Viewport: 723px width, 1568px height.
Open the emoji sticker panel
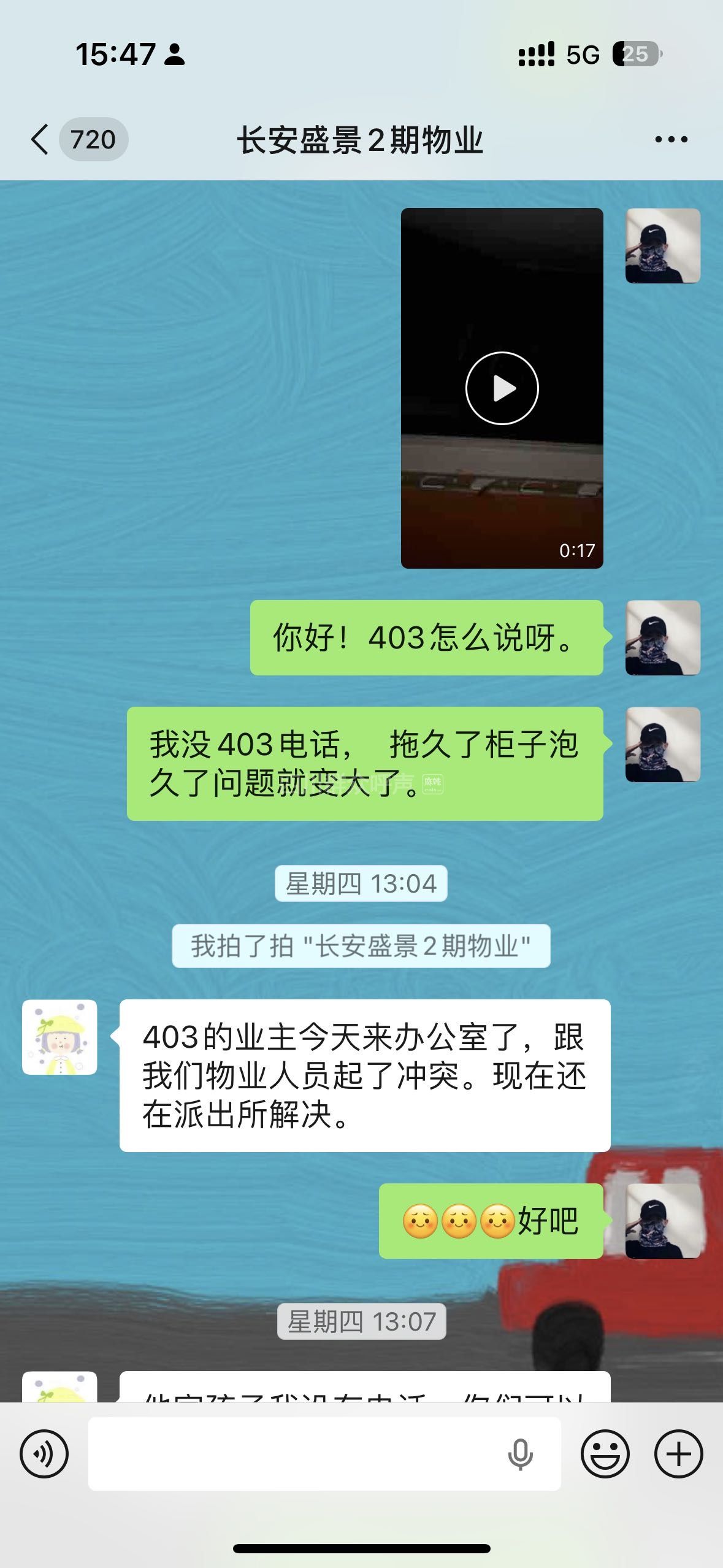coord(605,1453)
